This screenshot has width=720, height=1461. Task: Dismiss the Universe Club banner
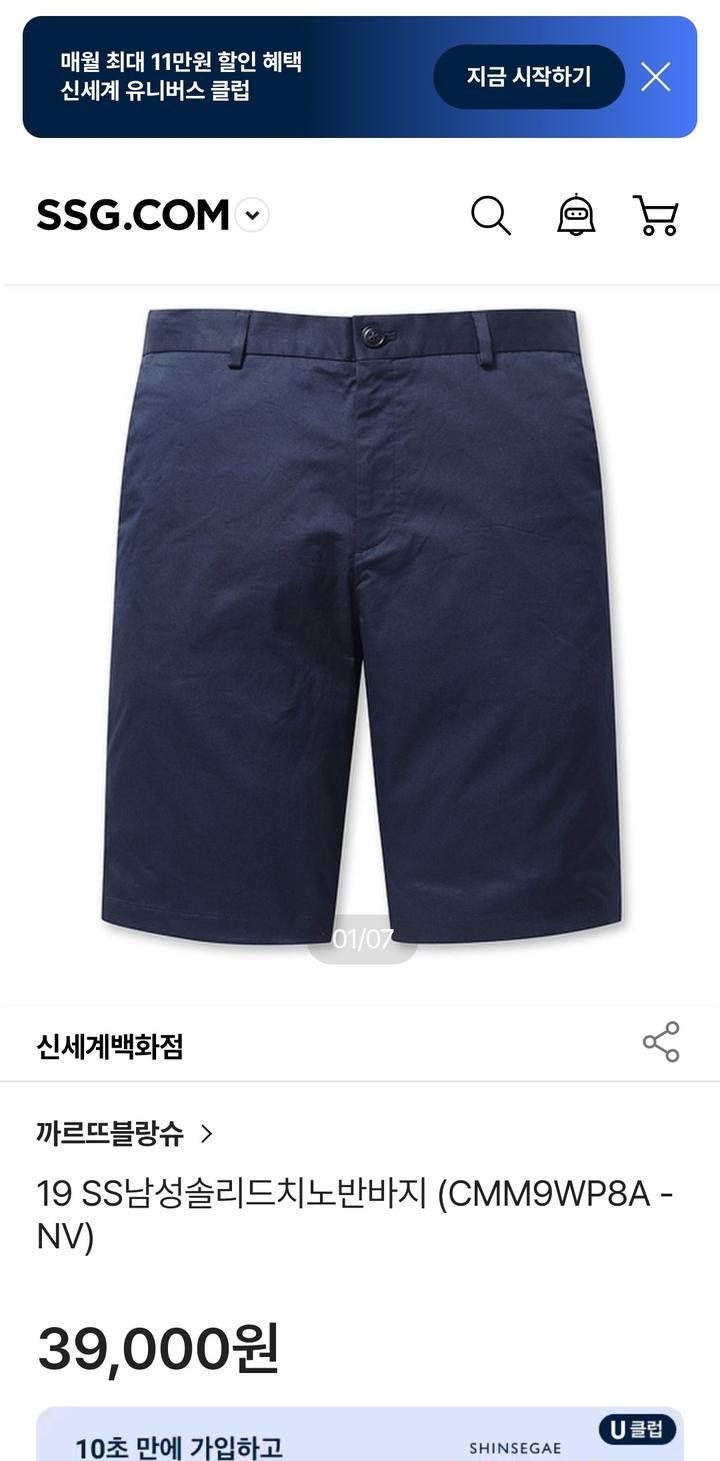(x=656, y=77)
